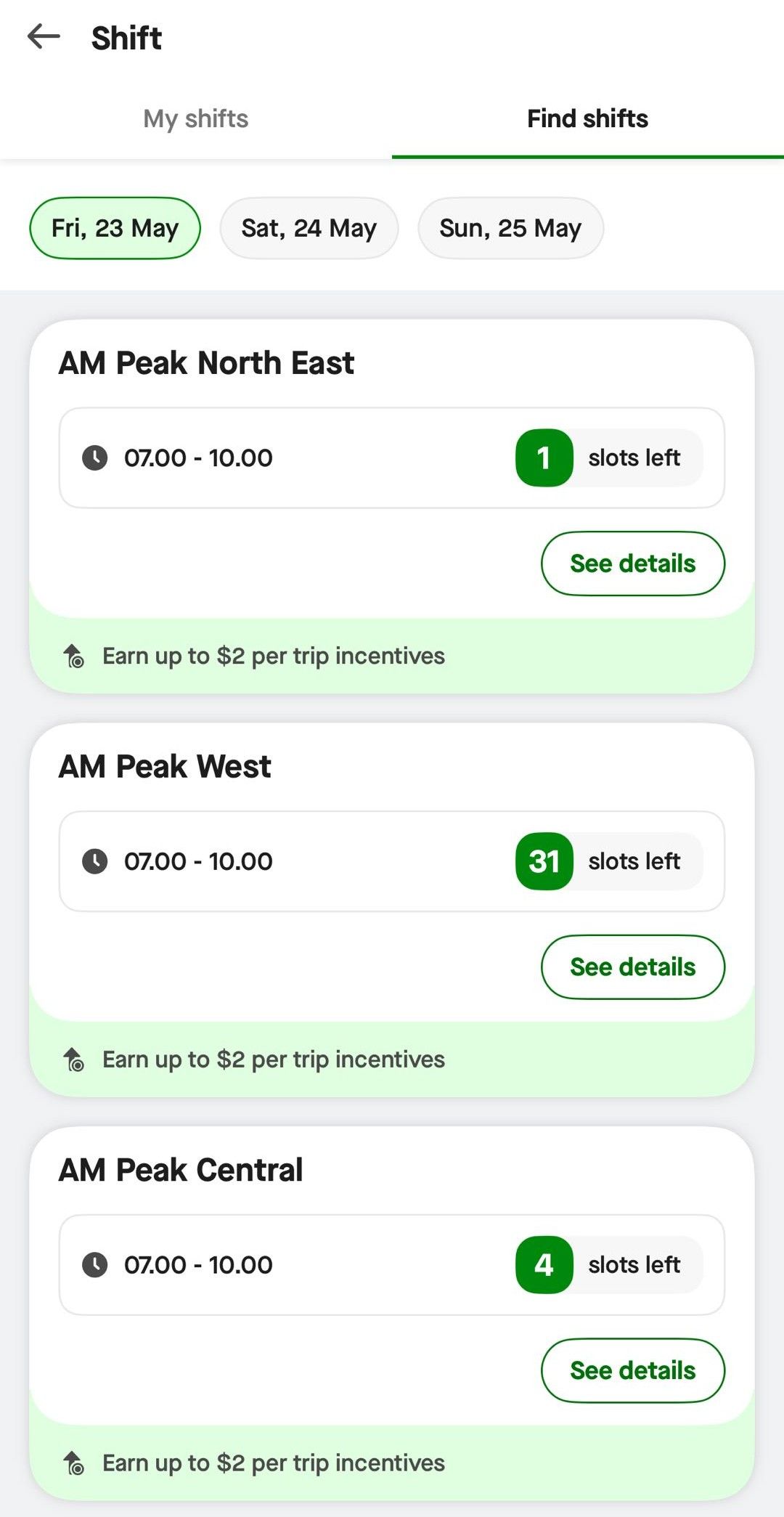Switch to the Find shifts tab
The width and height of the screenshot is (784, 1517).
tap(587, 118)
